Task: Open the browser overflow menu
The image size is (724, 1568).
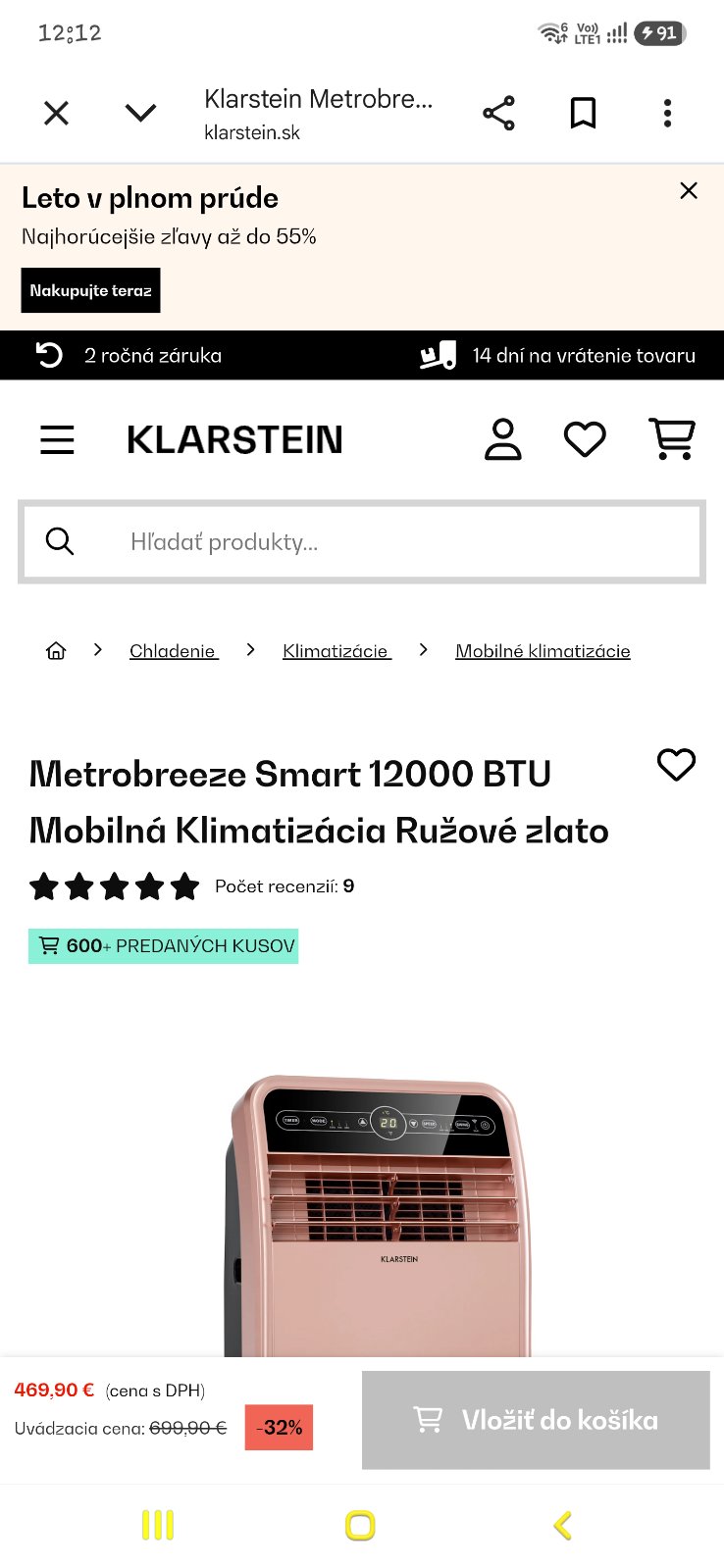Action: coord(667,114)
